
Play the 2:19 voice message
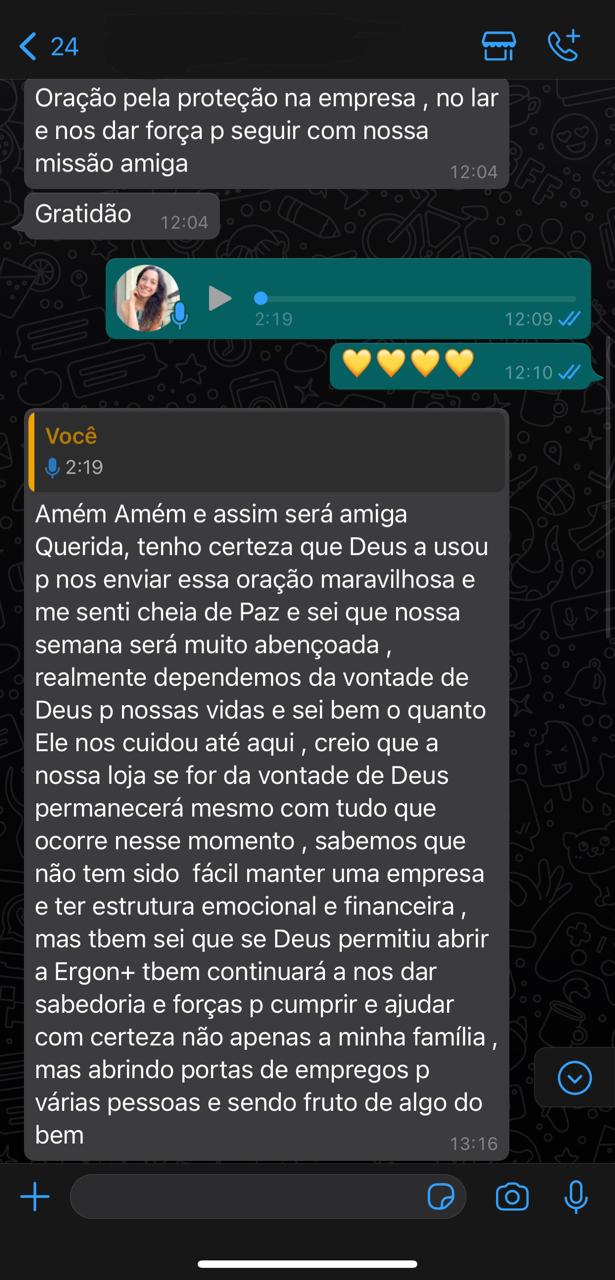point(220,298)
